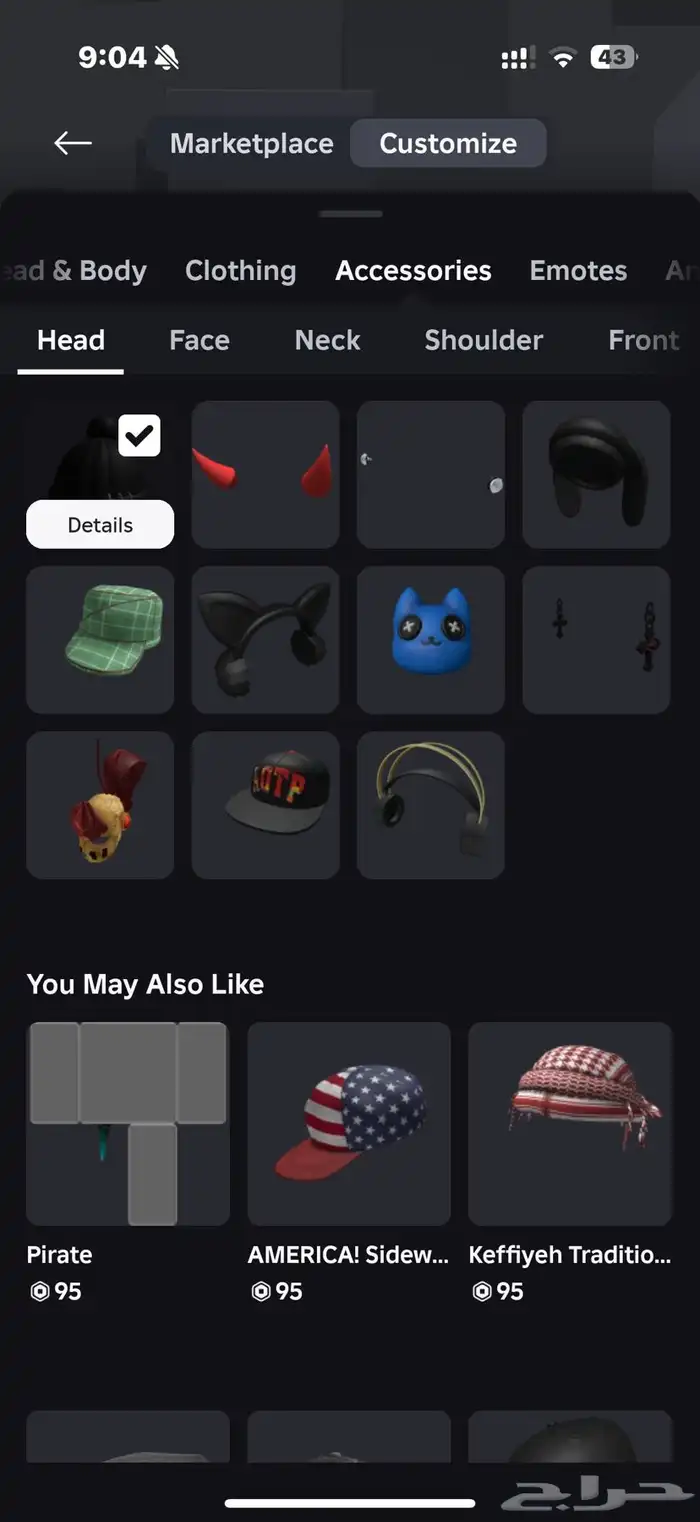Equip the headphones with yellow band

tap(430, 805)
